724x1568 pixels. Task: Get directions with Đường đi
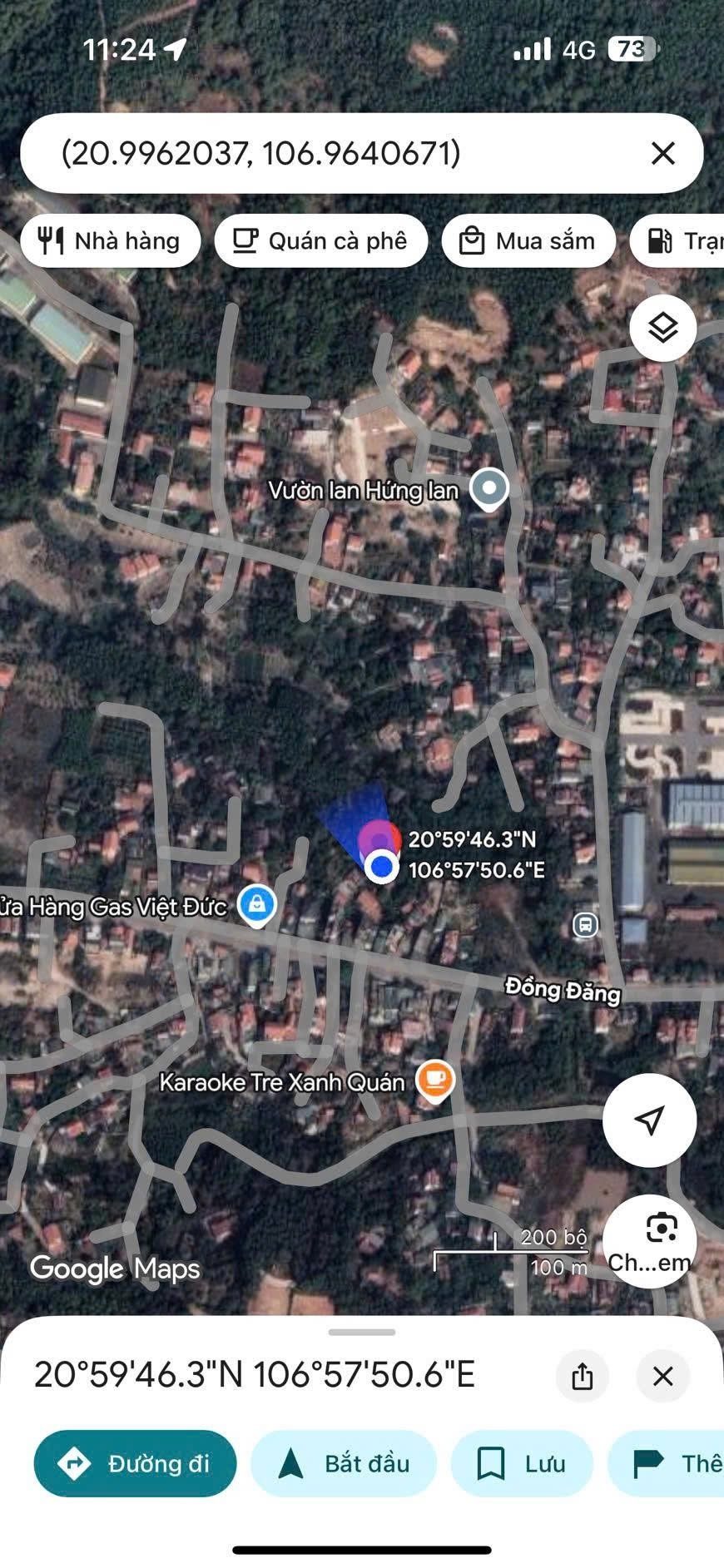click(135, 1463)
